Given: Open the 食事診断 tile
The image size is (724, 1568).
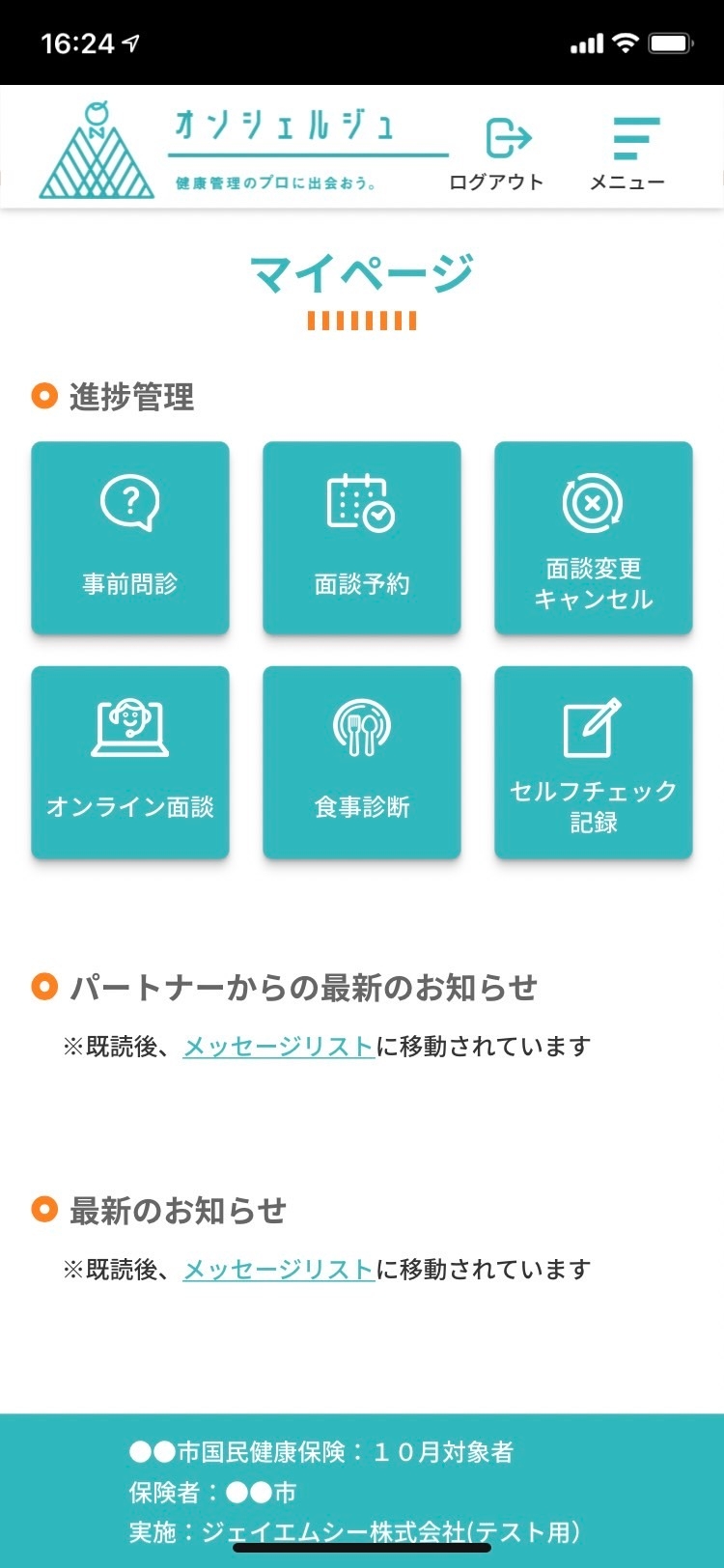Looking at the screenshot, I should click(362, 762).
